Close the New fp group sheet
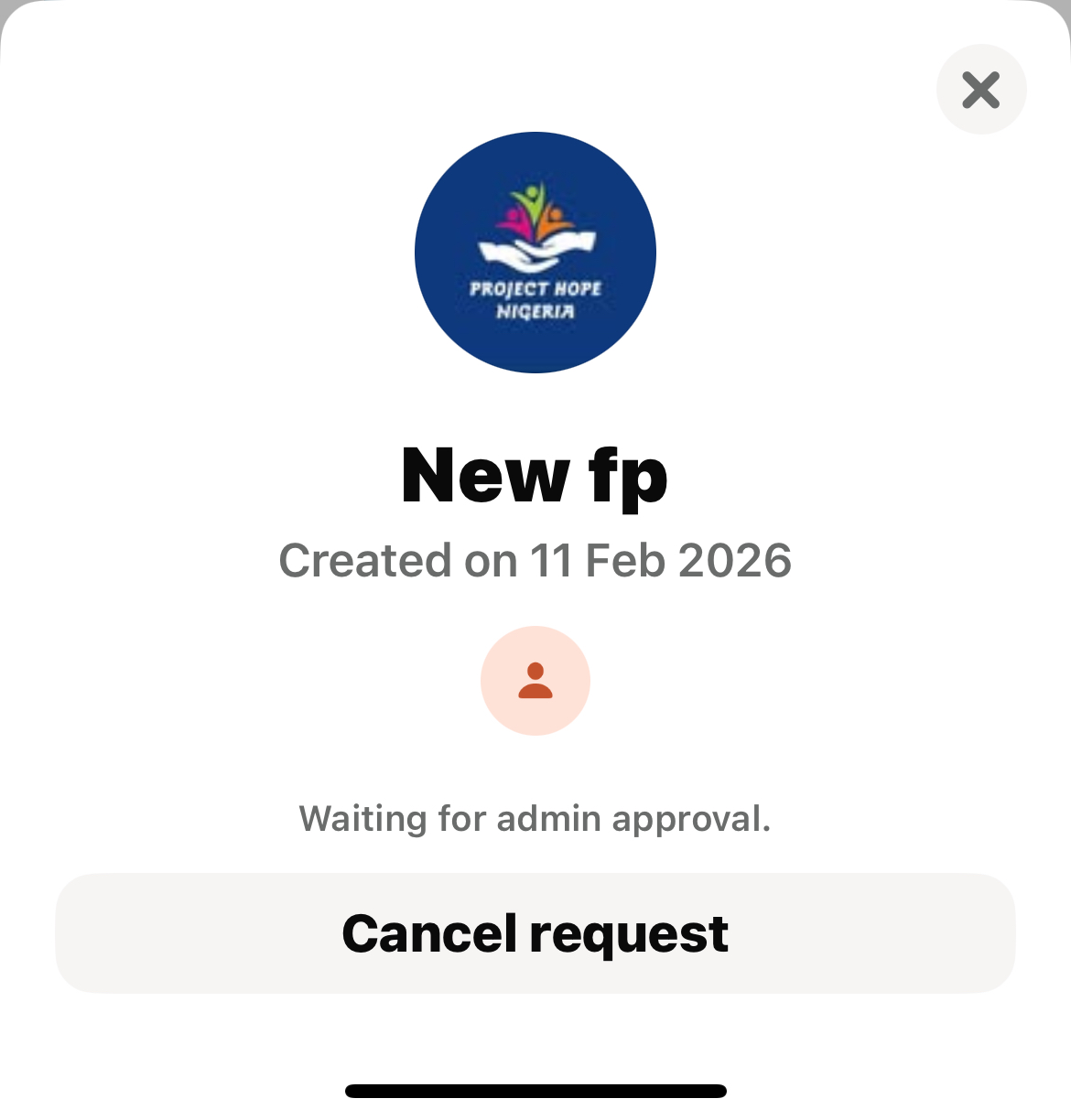The height and width of the screenshot is (1120, 1071). click(x=980, y=90)
